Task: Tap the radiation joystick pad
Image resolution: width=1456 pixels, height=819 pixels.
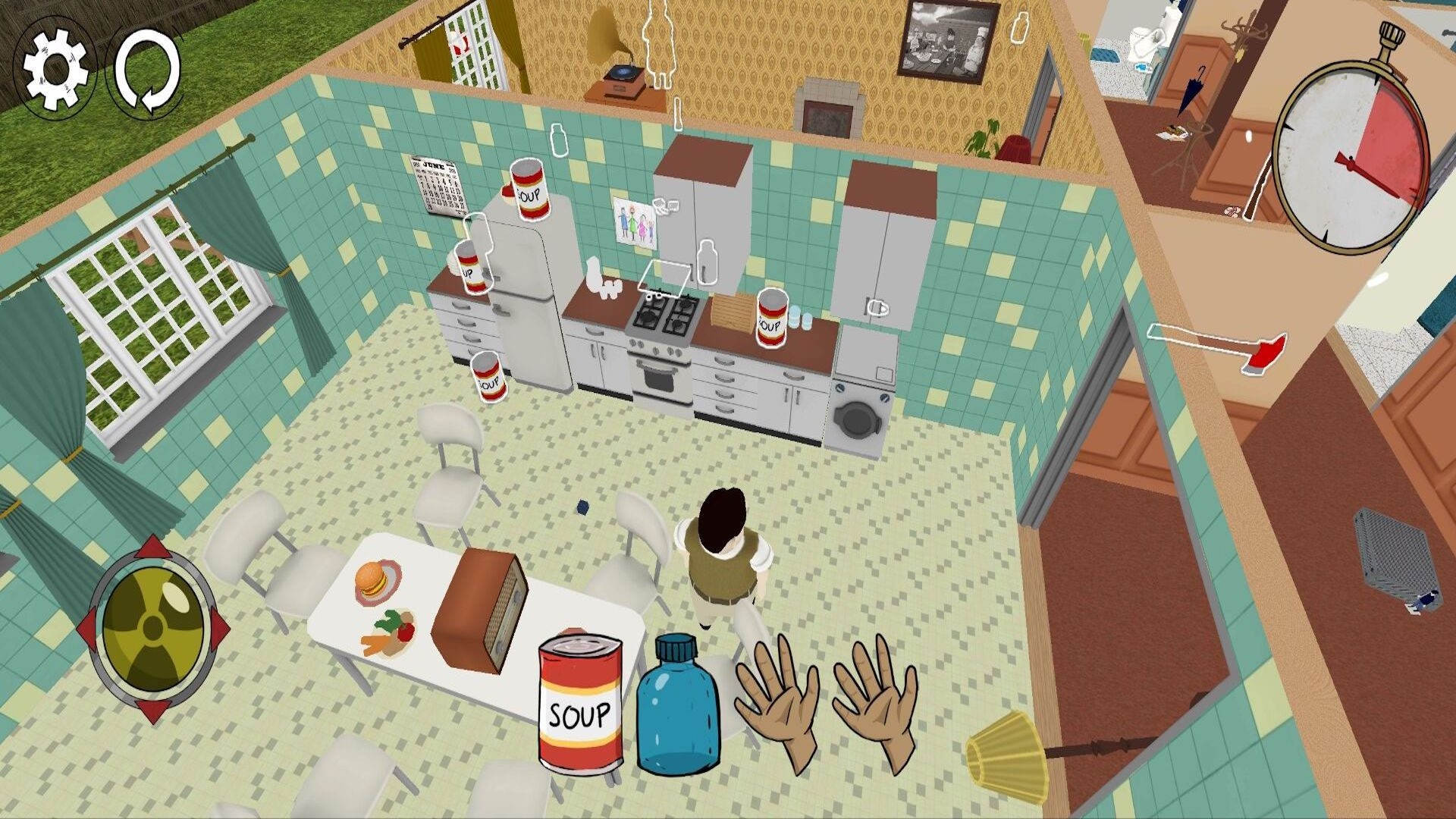Action: 154,628
